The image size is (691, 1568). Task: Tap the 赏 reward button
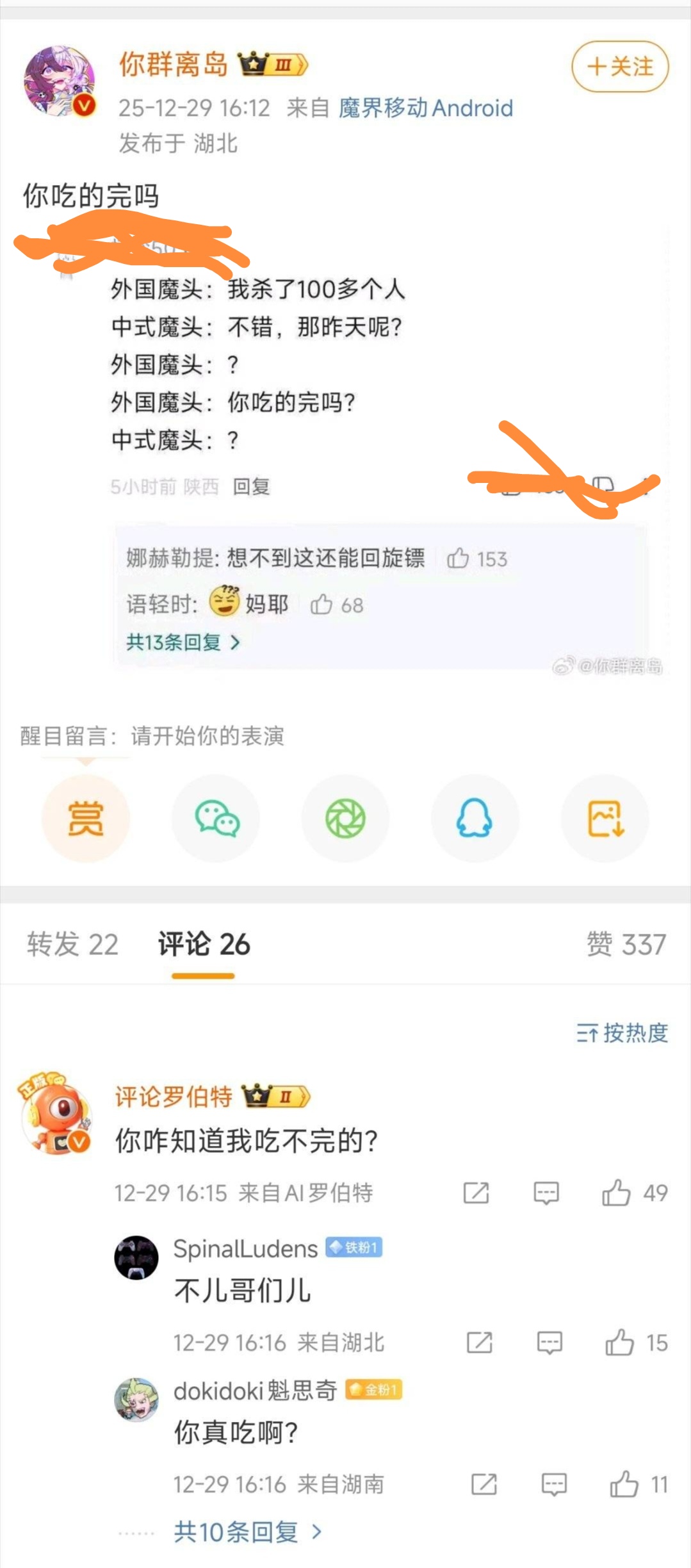pos(86,818)
